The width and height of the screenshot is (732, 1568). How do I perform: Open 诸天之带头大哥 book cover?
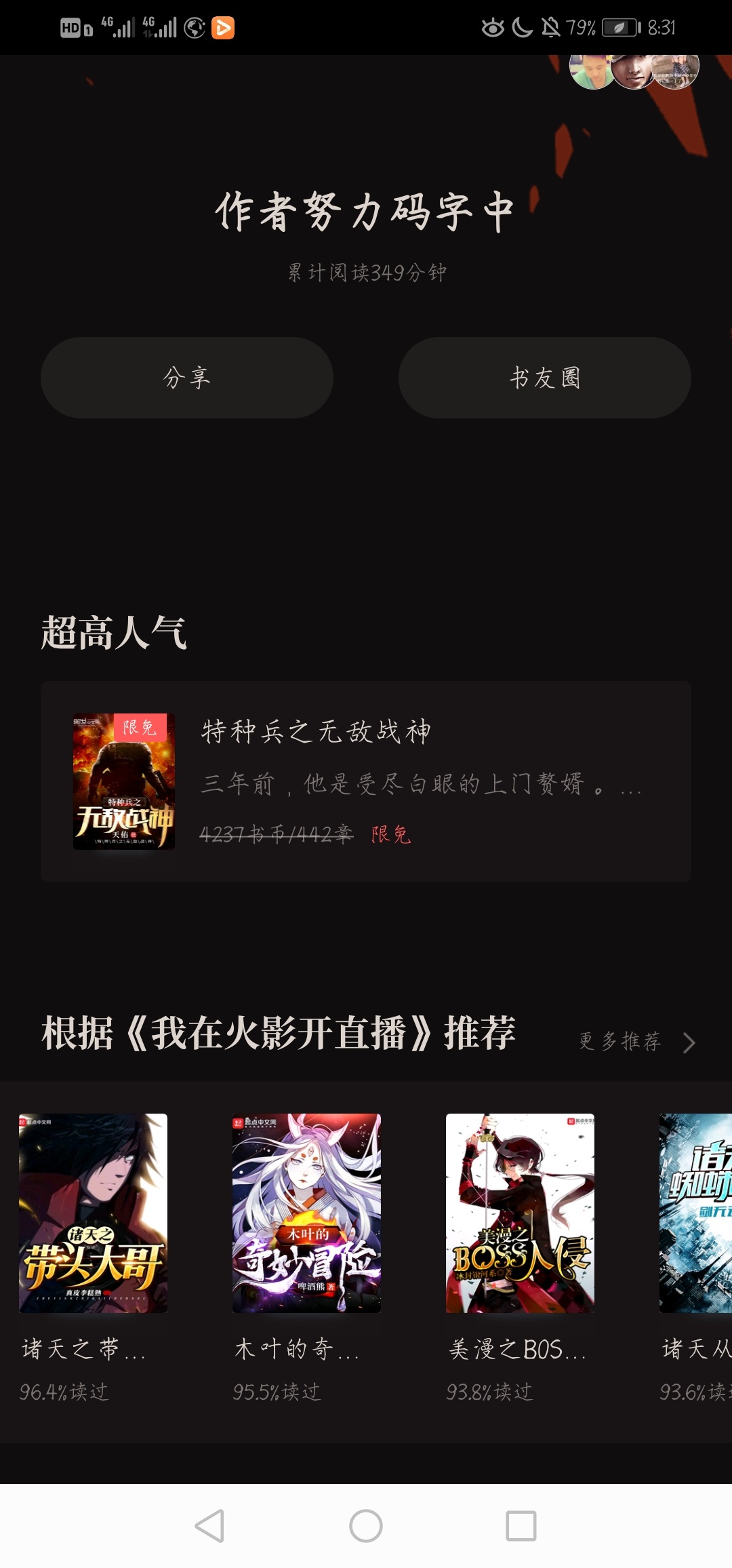(93, 1213)
